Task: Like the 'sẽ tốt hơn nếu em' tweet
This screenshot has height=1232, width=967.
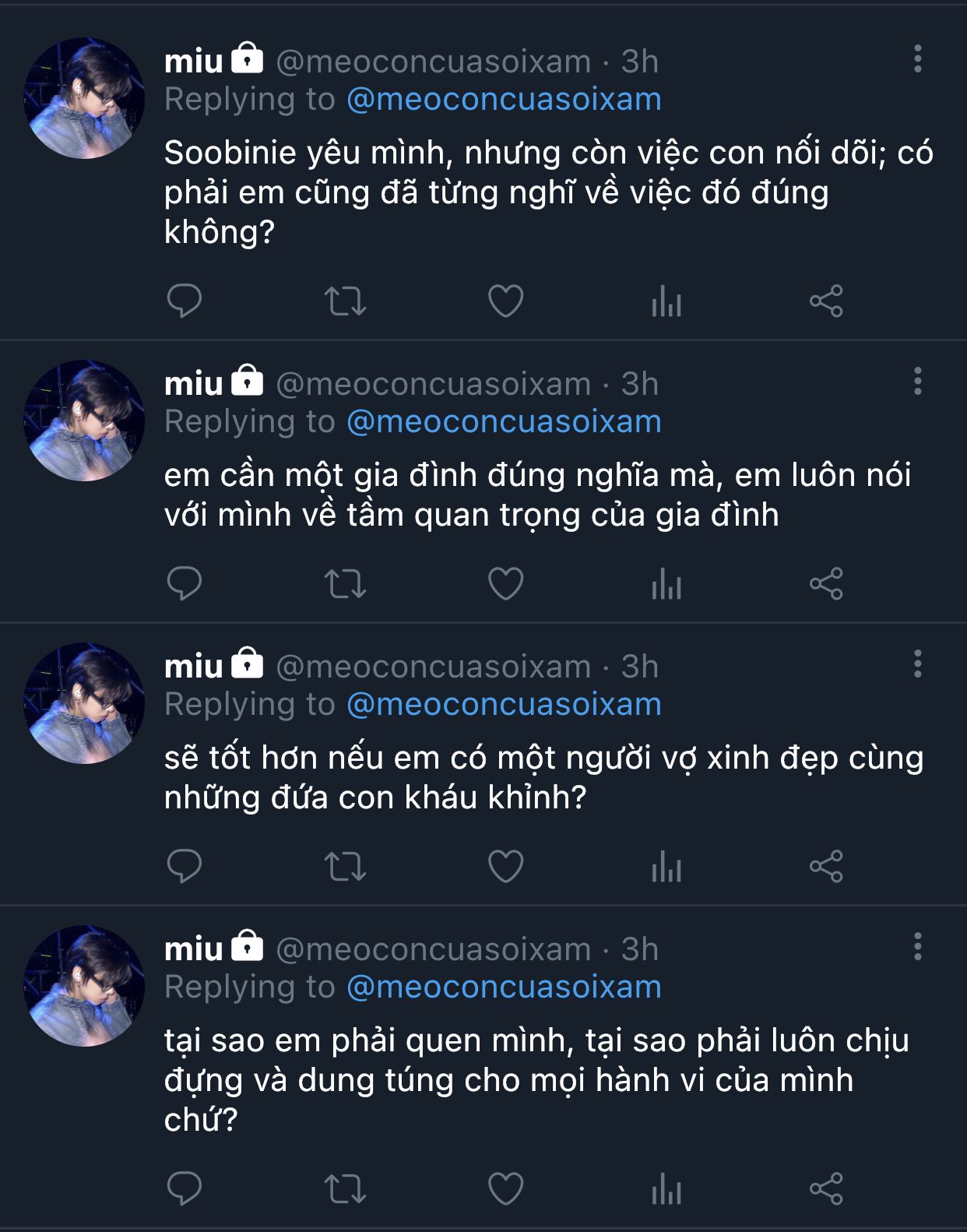Action: (x=505, y=866)
